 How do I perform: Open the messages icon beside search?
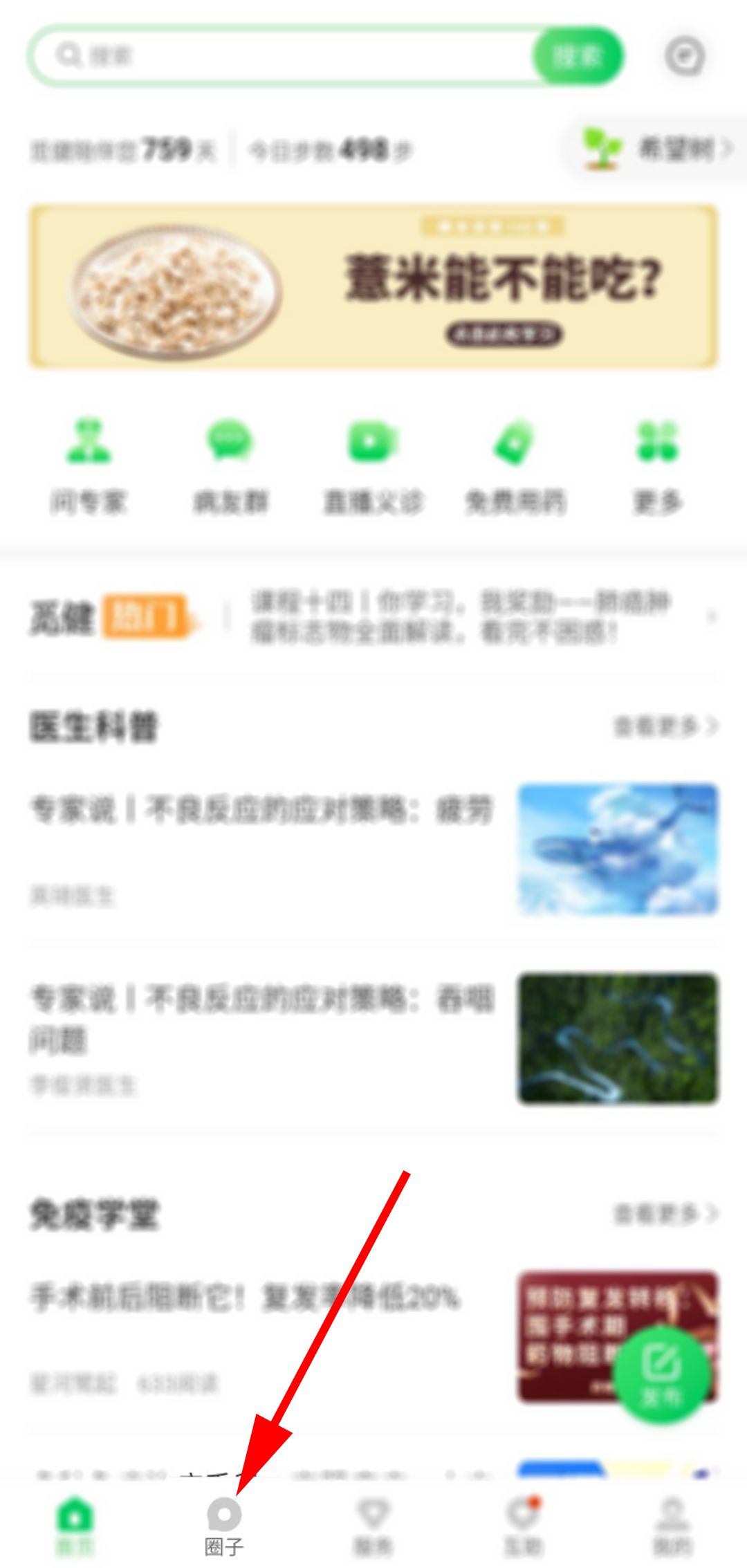tap(685, 55)
